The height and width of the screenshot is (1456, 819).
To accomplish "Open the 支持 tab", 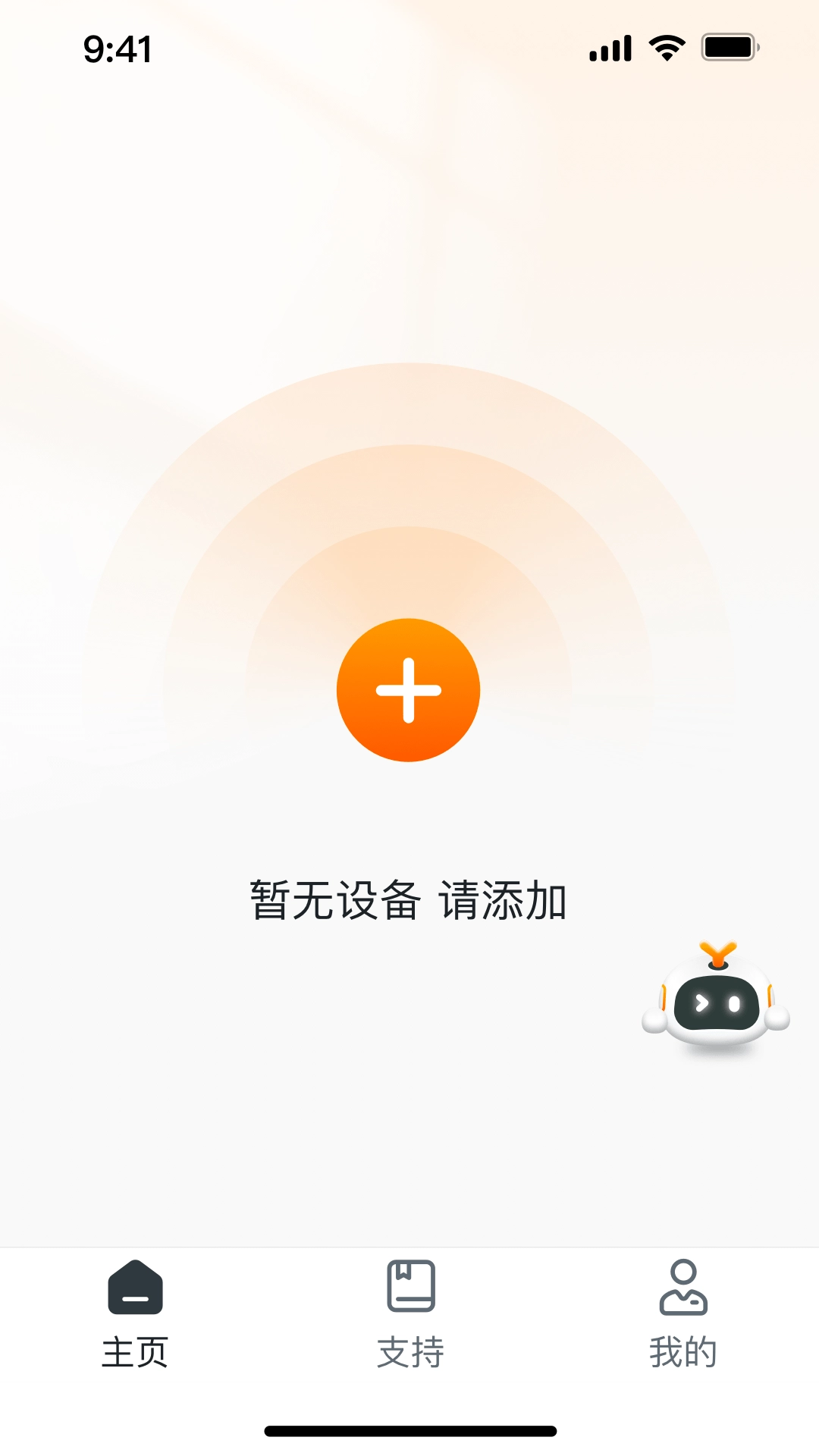I will pos(410,1314).
